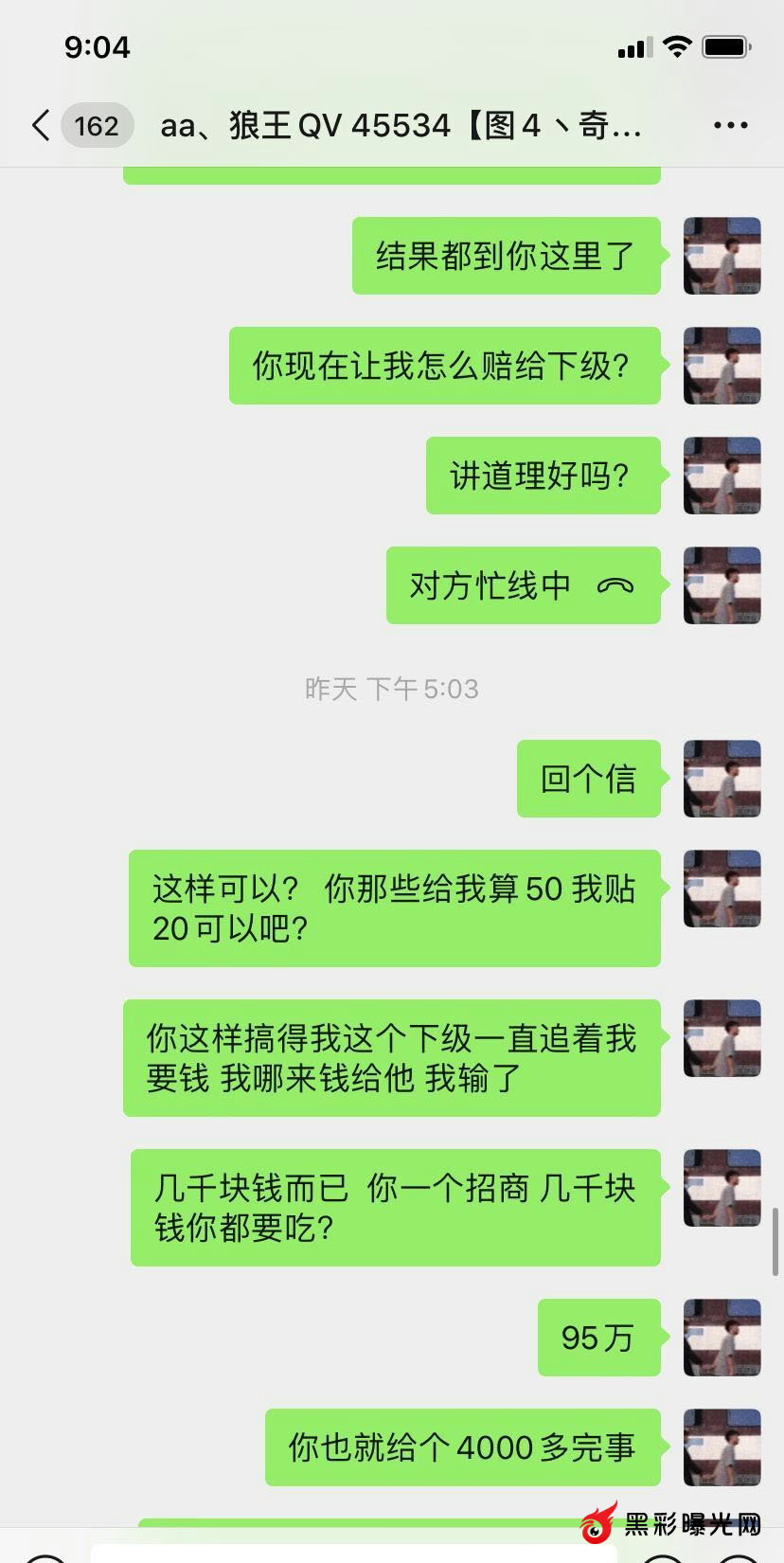784x1563 pixels.
Task: Go back to the chat list
Action: [41, 125]
